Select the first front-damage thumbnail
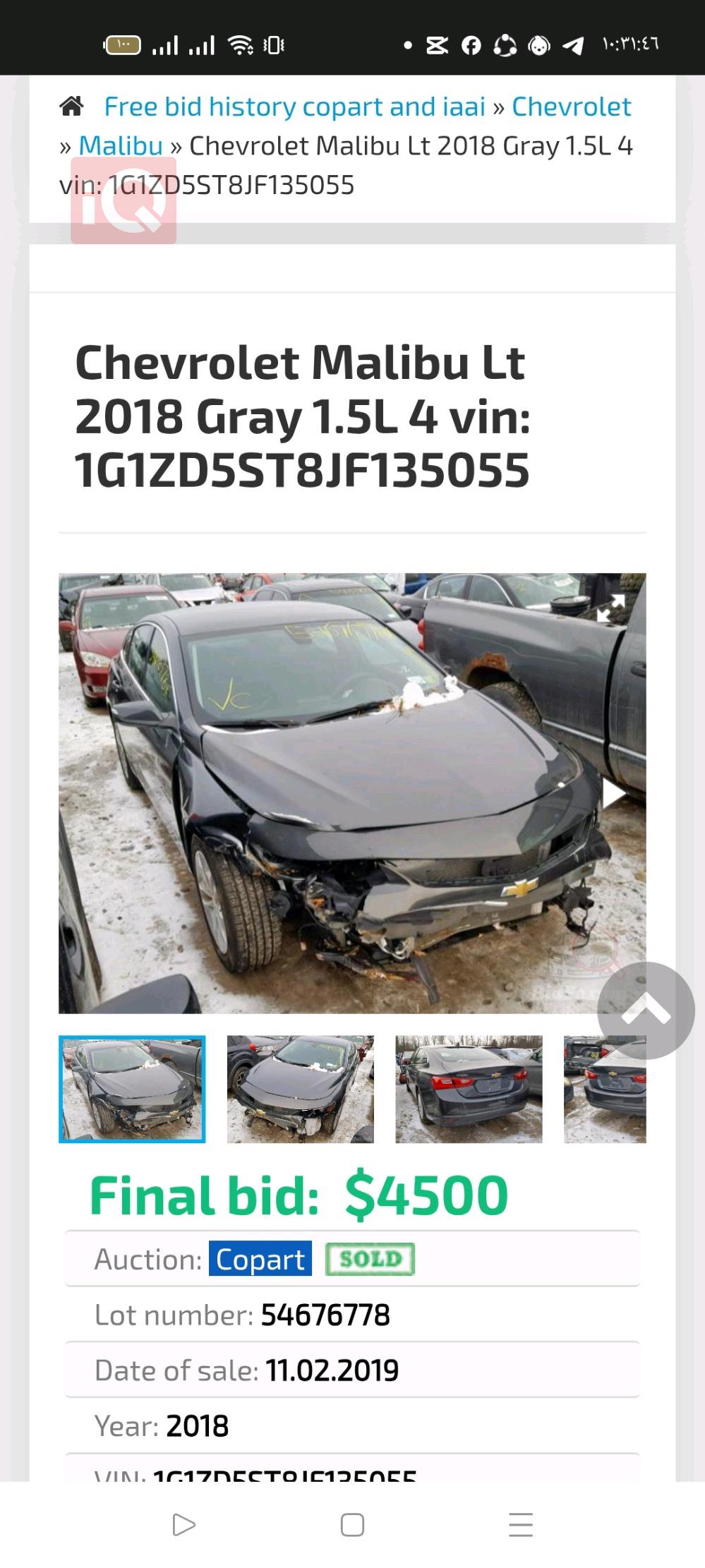The width and height of the screenshot is (705, 1568). [132, 1089]
